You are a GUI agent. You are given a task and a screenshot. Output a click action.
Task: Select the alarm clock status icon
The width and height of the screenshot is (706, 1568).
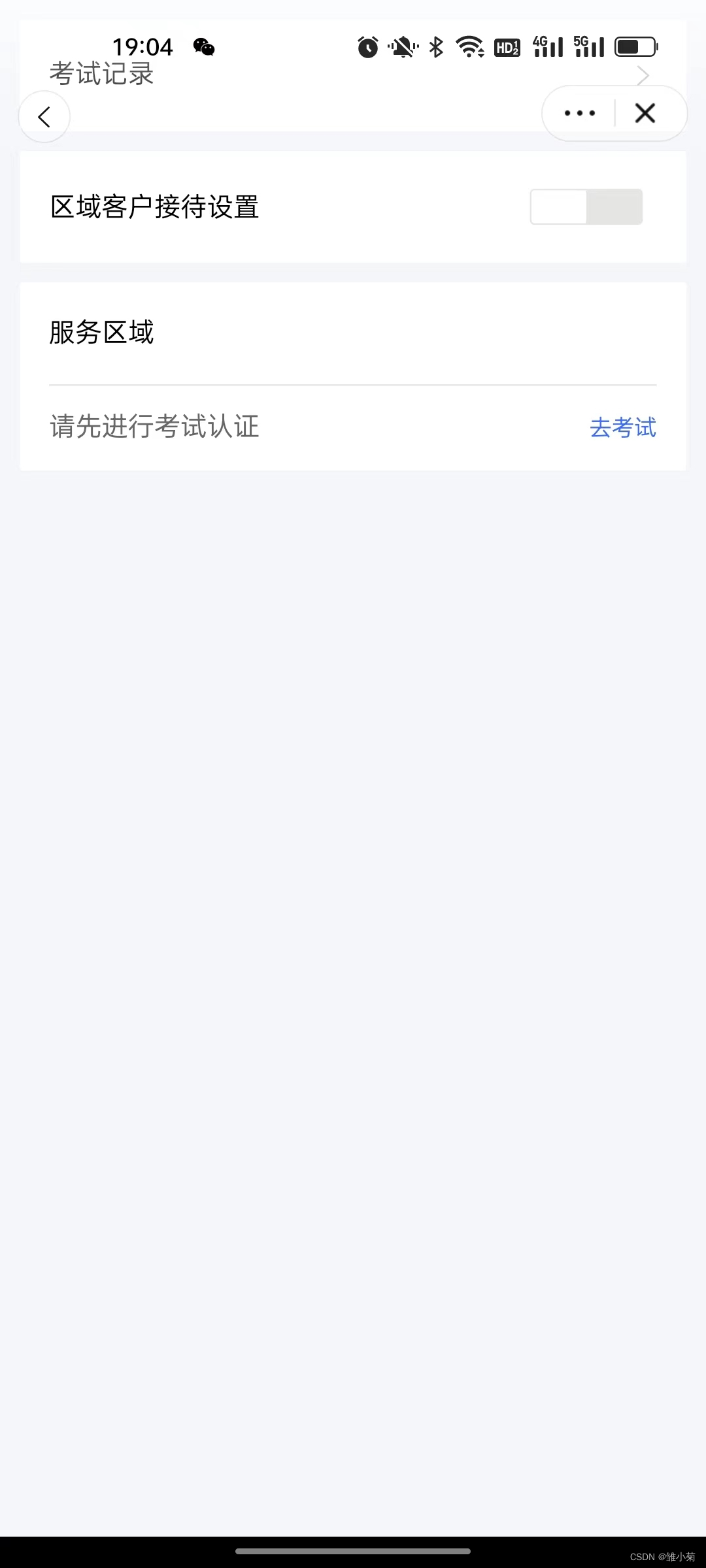tap(367, 46)
